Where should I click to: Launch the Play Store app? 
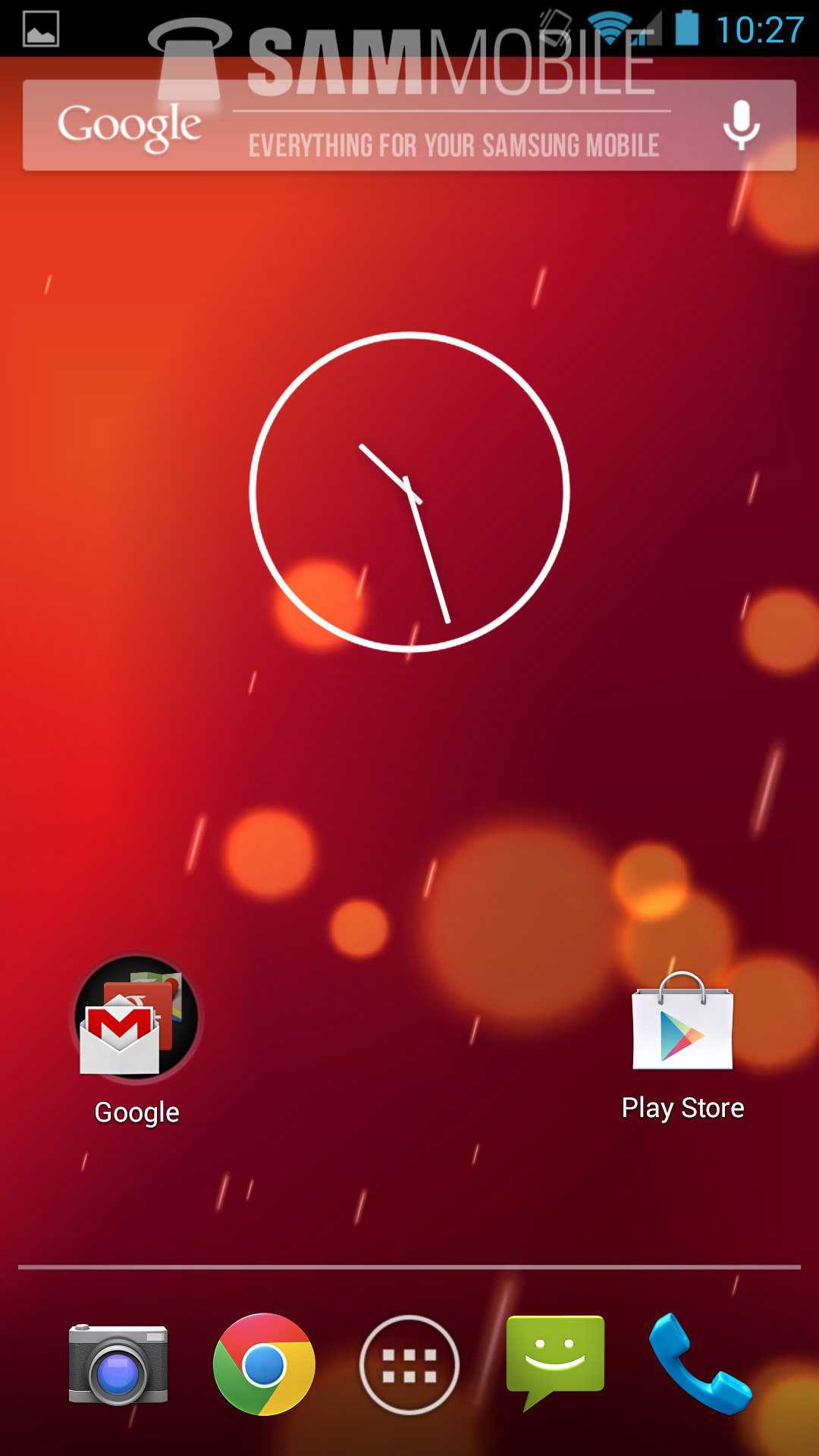click(682, 1024)
